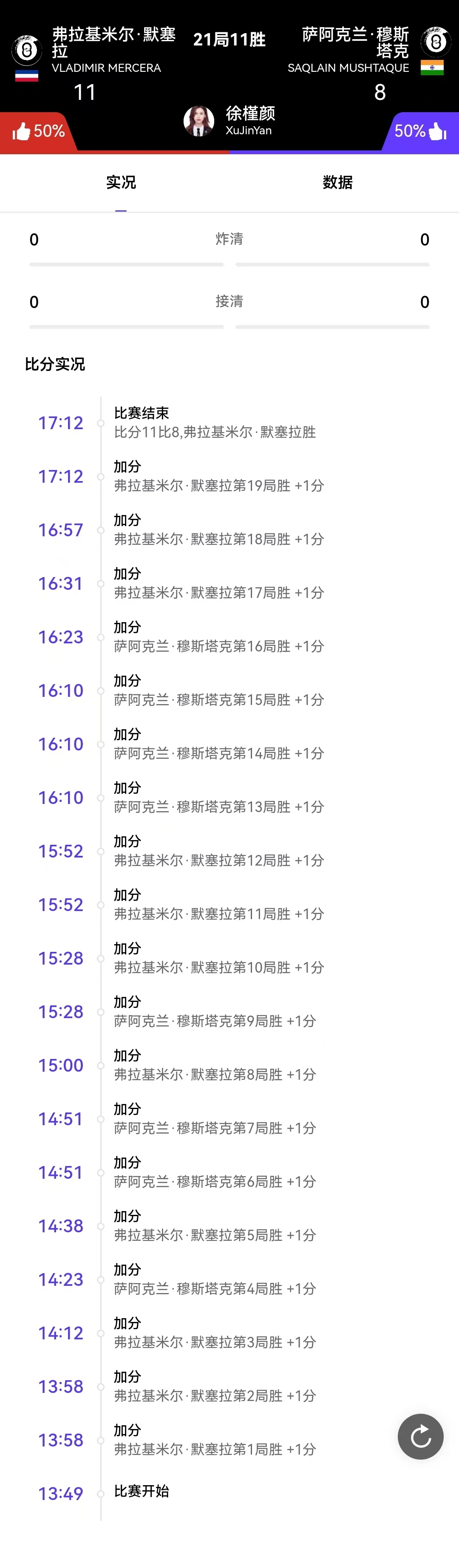
Task: Switch to the 数据 tab
Action: [337, 182]
